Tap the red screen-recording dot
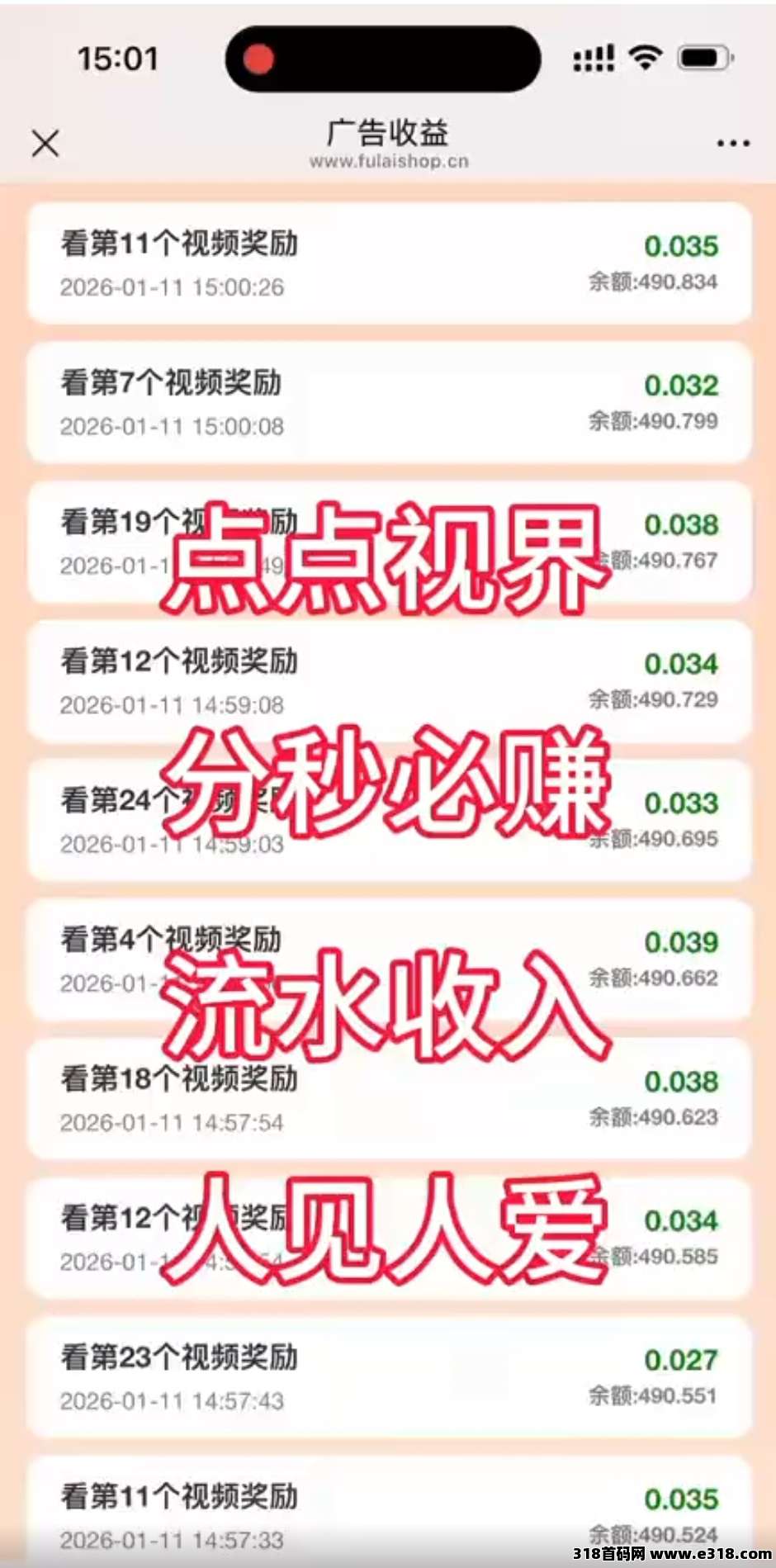The width and height of the screenshot is (776, 1568). pos(258,58)
